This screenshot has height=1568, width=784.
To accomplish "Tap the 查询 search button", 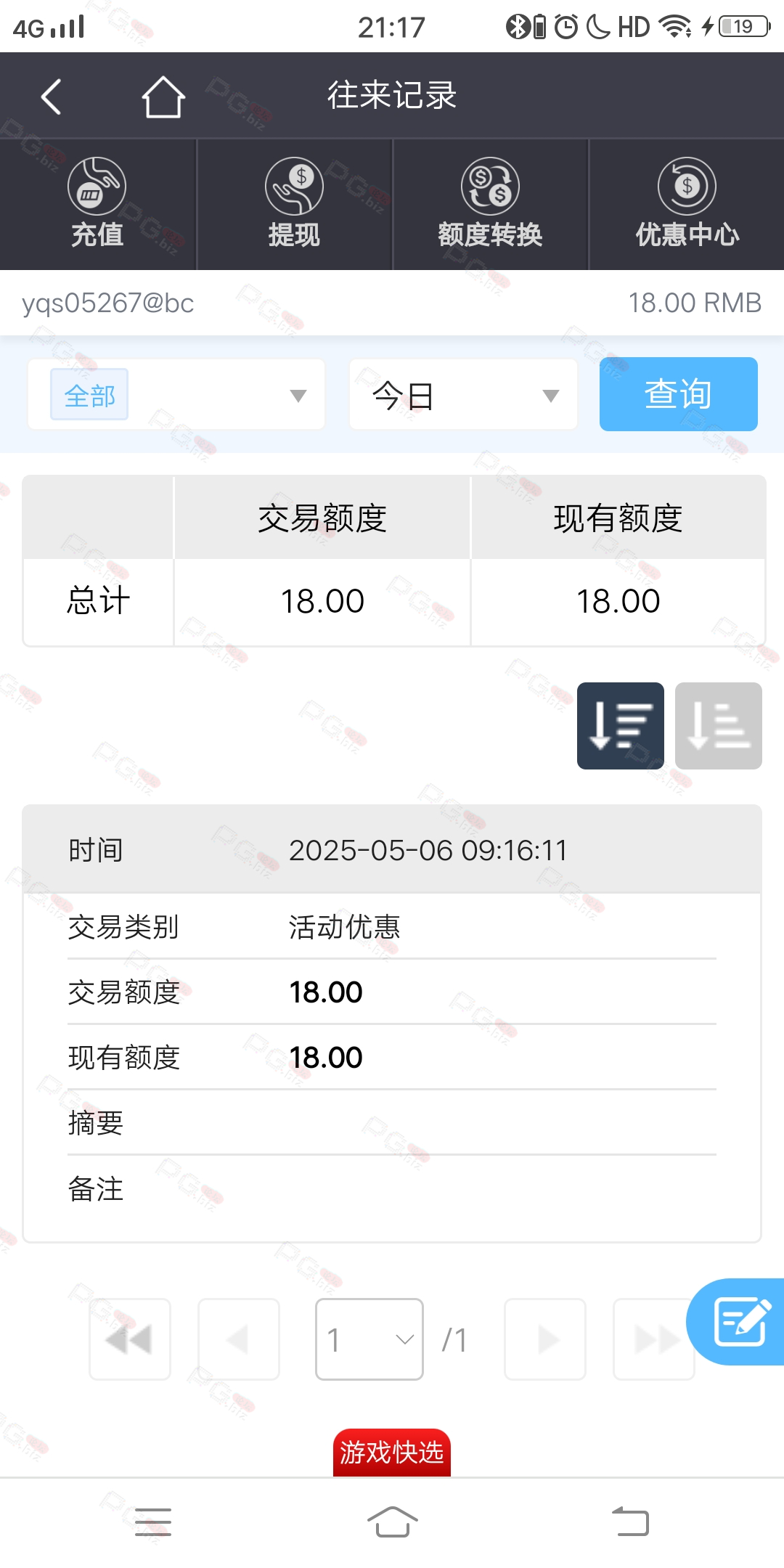I will pos(679,394).
